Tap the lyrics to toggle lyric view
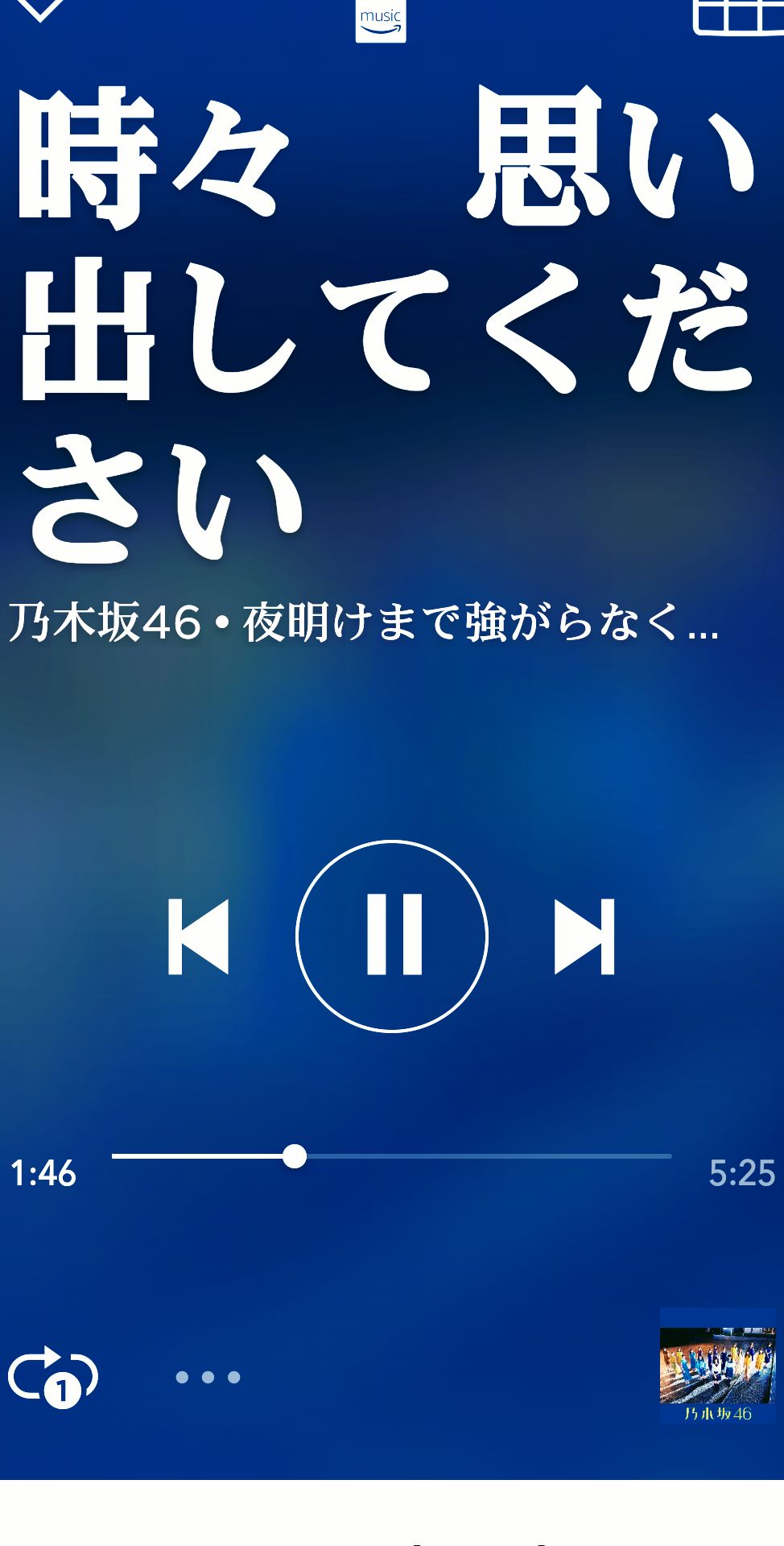Screen dimensions: 784x1546 (378, 322)
